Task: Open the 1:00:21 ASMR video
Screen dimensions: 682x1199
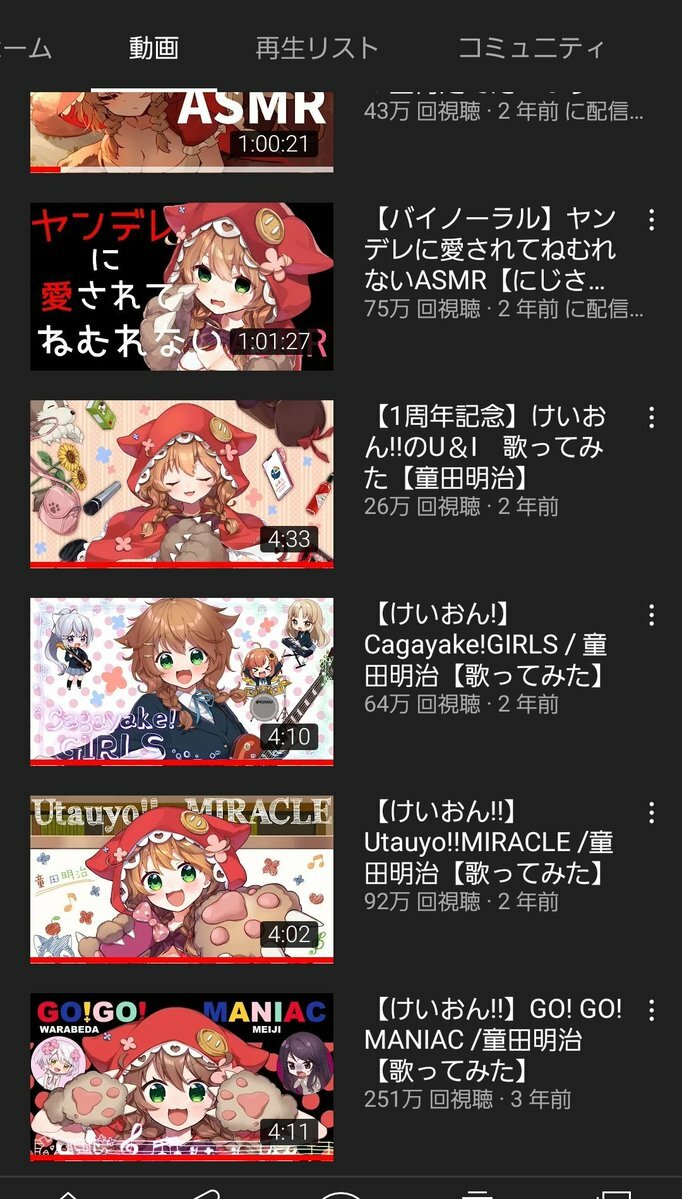Action: 181,132
